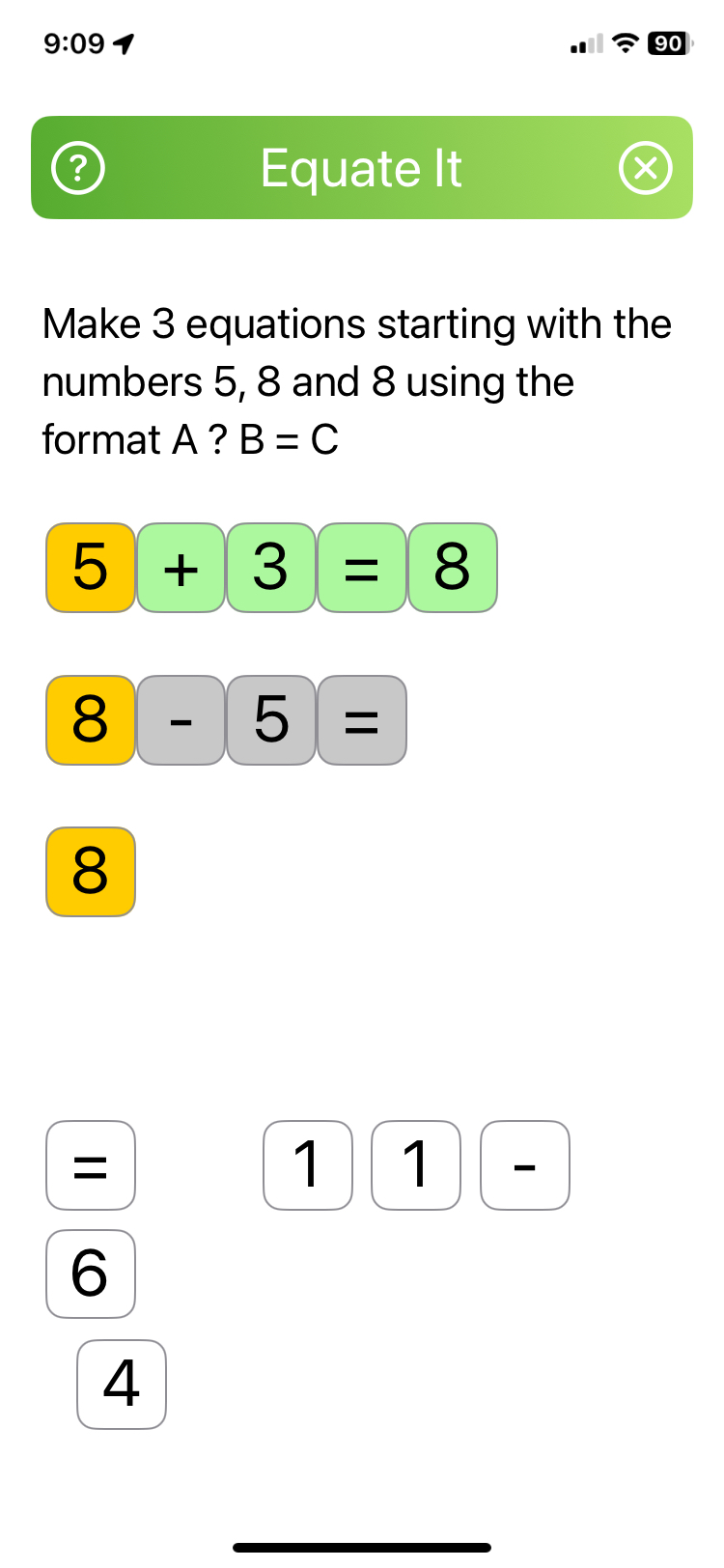Tap the gray equals tile in the second equation
This screenshot has width=724, height=1568.
click(x=362, y=720)
